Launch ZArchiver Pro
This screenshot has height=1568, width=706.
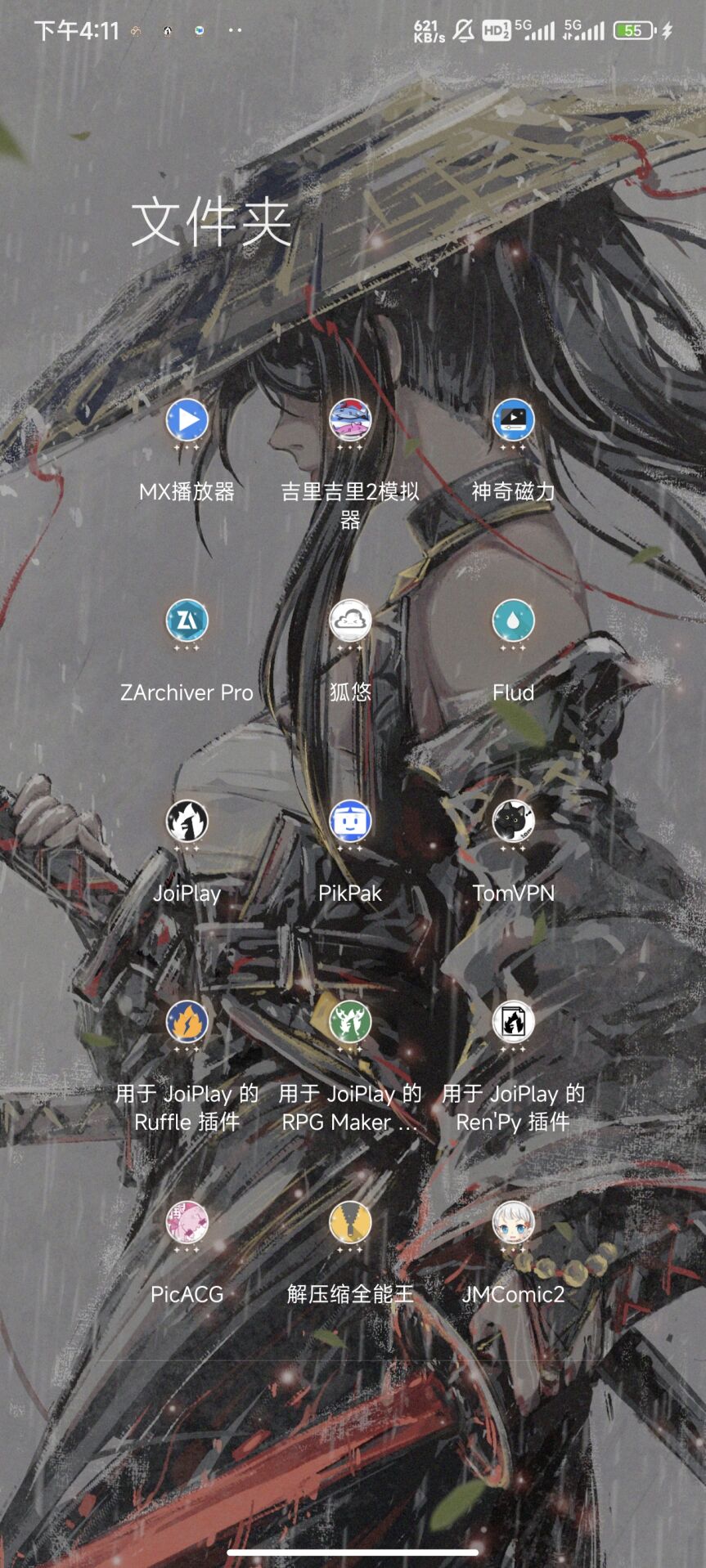tap(187, 620)
